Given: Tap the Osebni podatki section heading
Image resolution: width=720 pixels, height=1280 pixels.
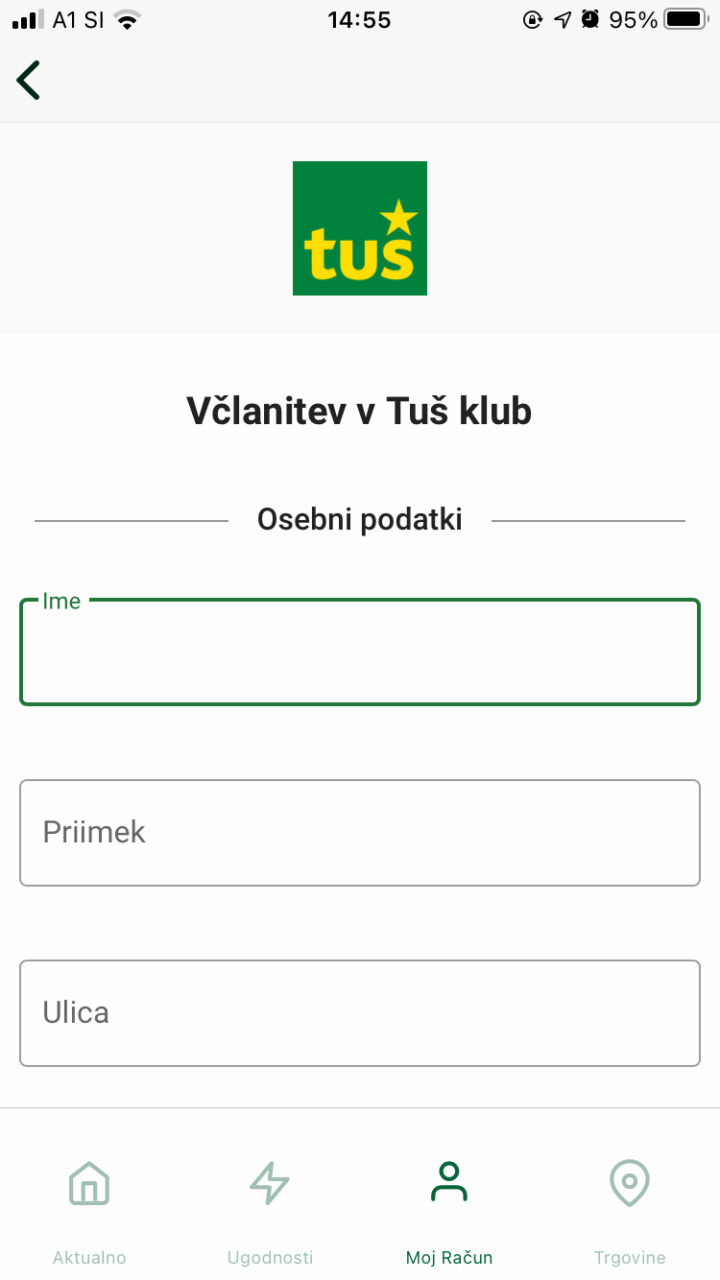Looking at the screenshot, I should tap(360, 519).
